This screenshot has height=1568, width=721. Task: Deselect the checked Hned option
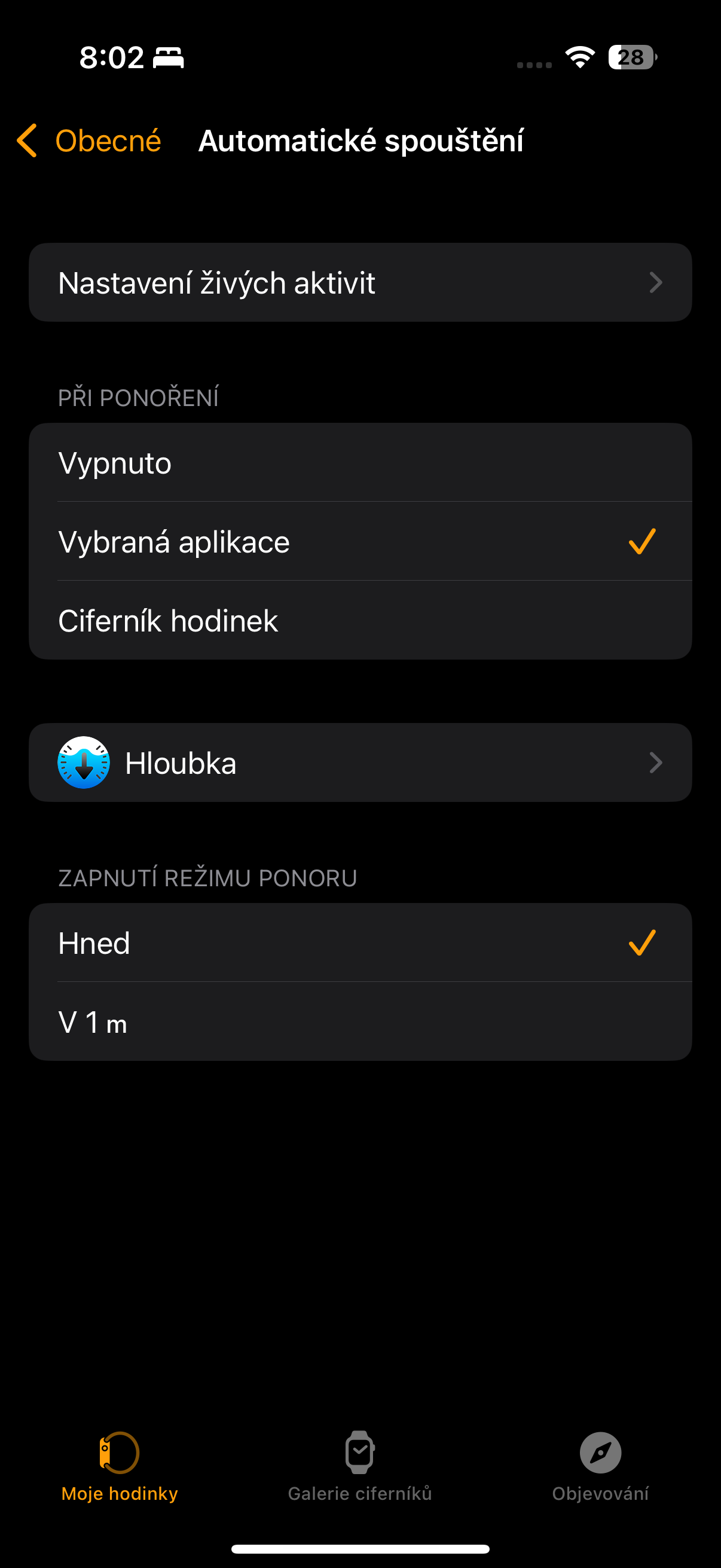[360, 943]
